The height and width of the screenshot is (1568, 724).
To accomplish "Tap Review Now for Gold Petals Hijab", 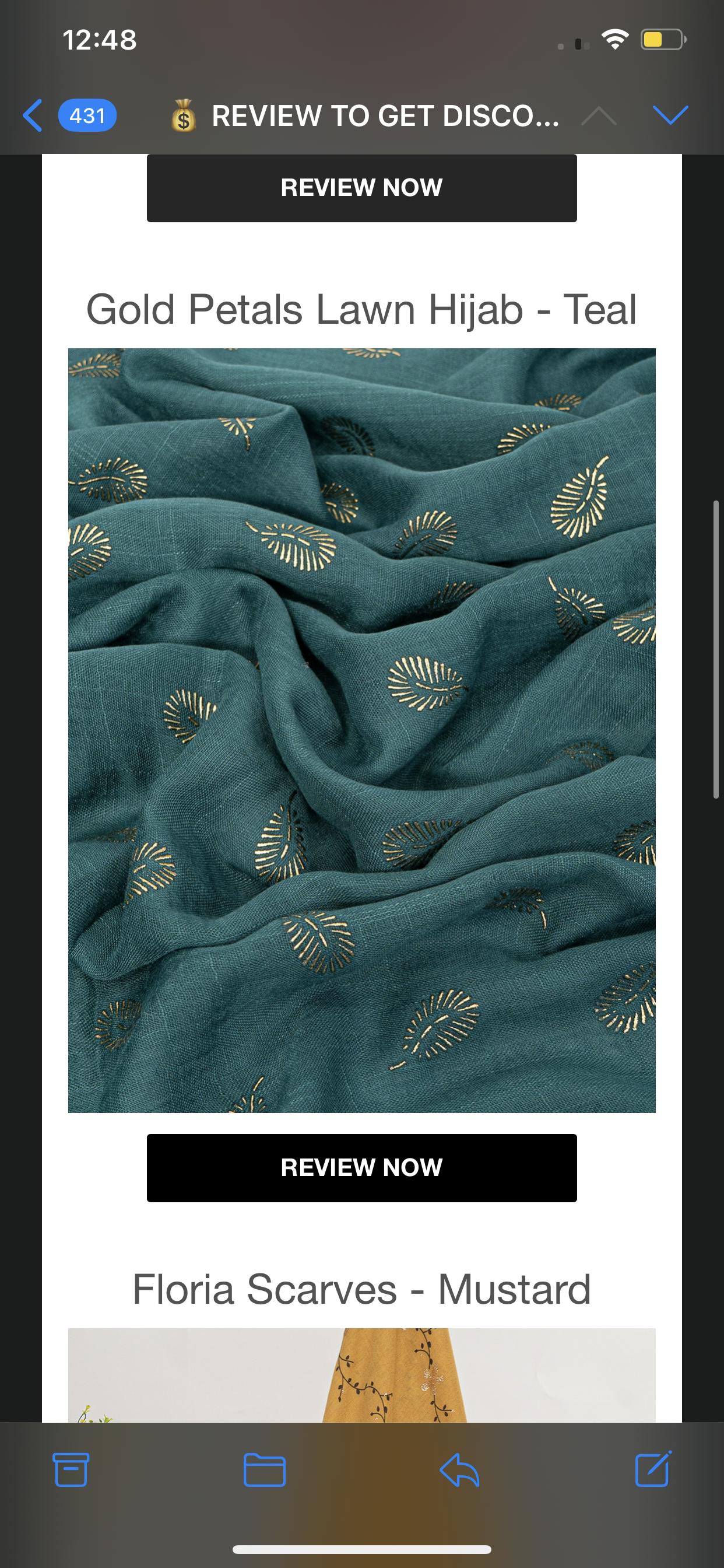I will coord(361,1167).
